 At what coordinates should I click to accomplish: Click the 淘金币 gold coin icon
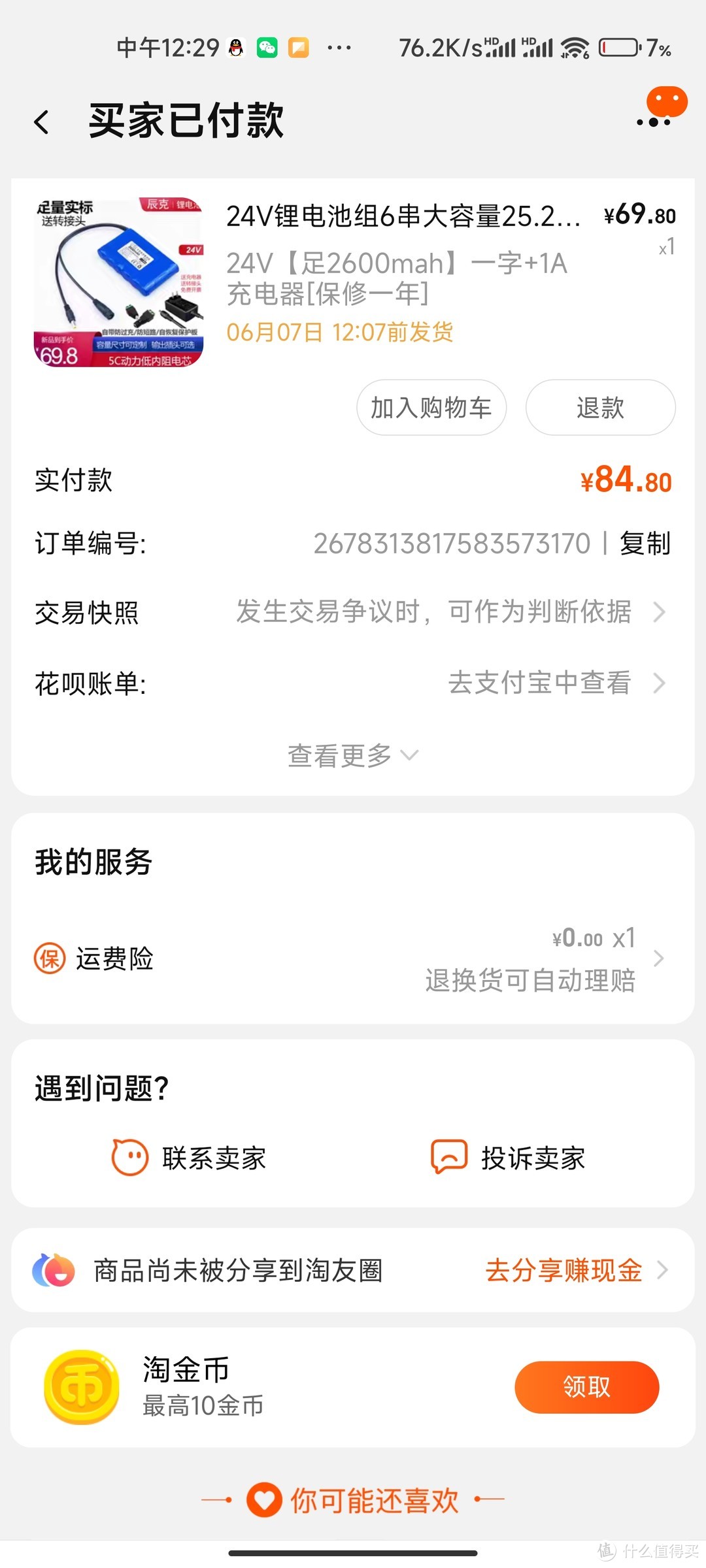coord(80,1386)
